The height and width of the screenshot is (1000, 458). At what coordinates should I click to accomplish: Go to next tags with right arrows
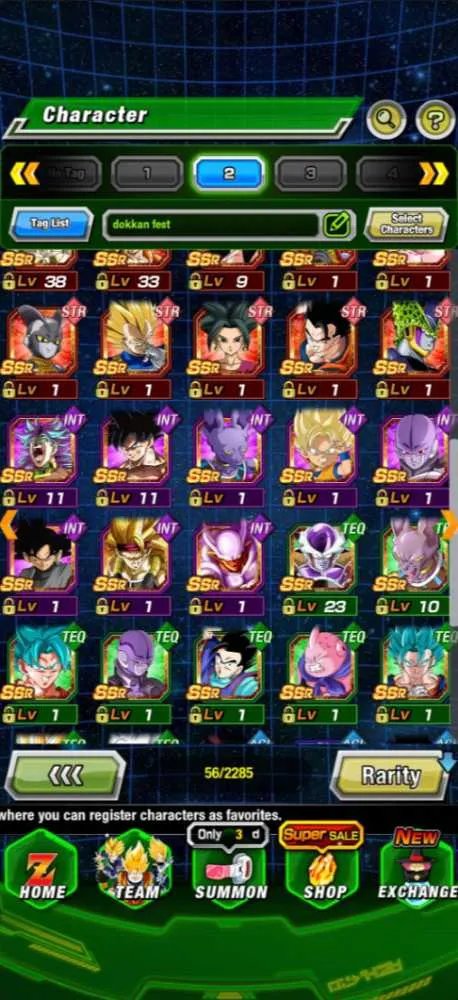(x=432, y=173)
